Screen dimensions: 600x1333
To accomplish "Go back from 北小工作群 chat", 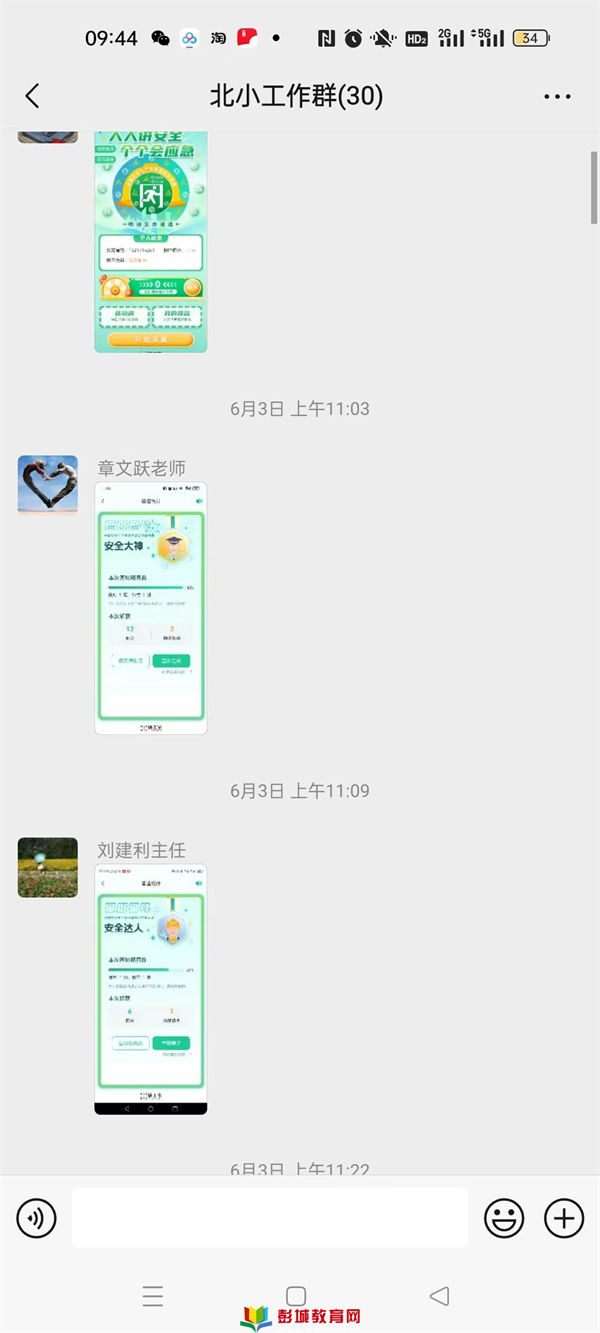I will 33,96.
